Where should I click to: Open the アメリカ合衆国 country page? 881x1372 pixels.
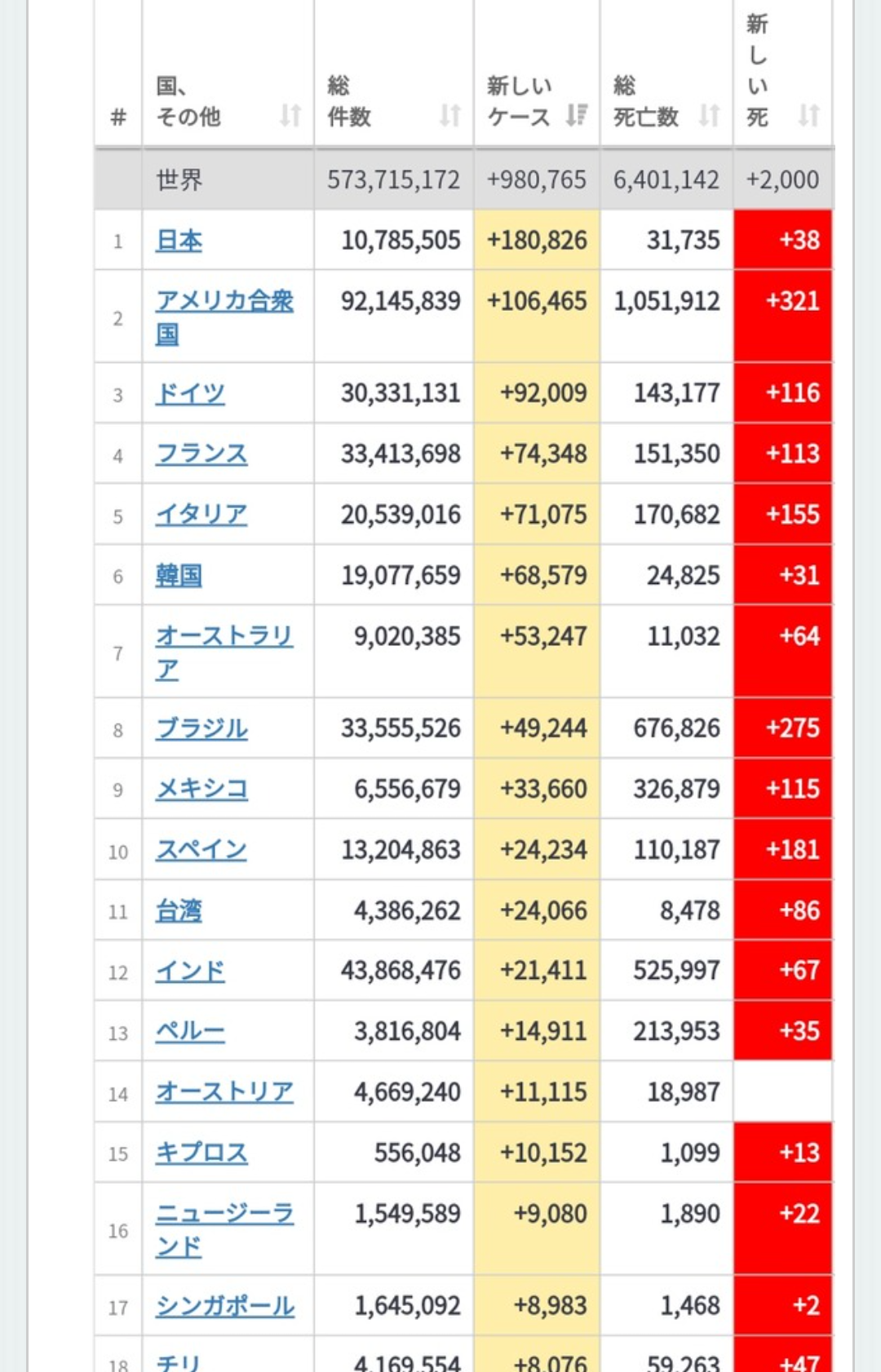pyautogui.click(x=226, y=301)
